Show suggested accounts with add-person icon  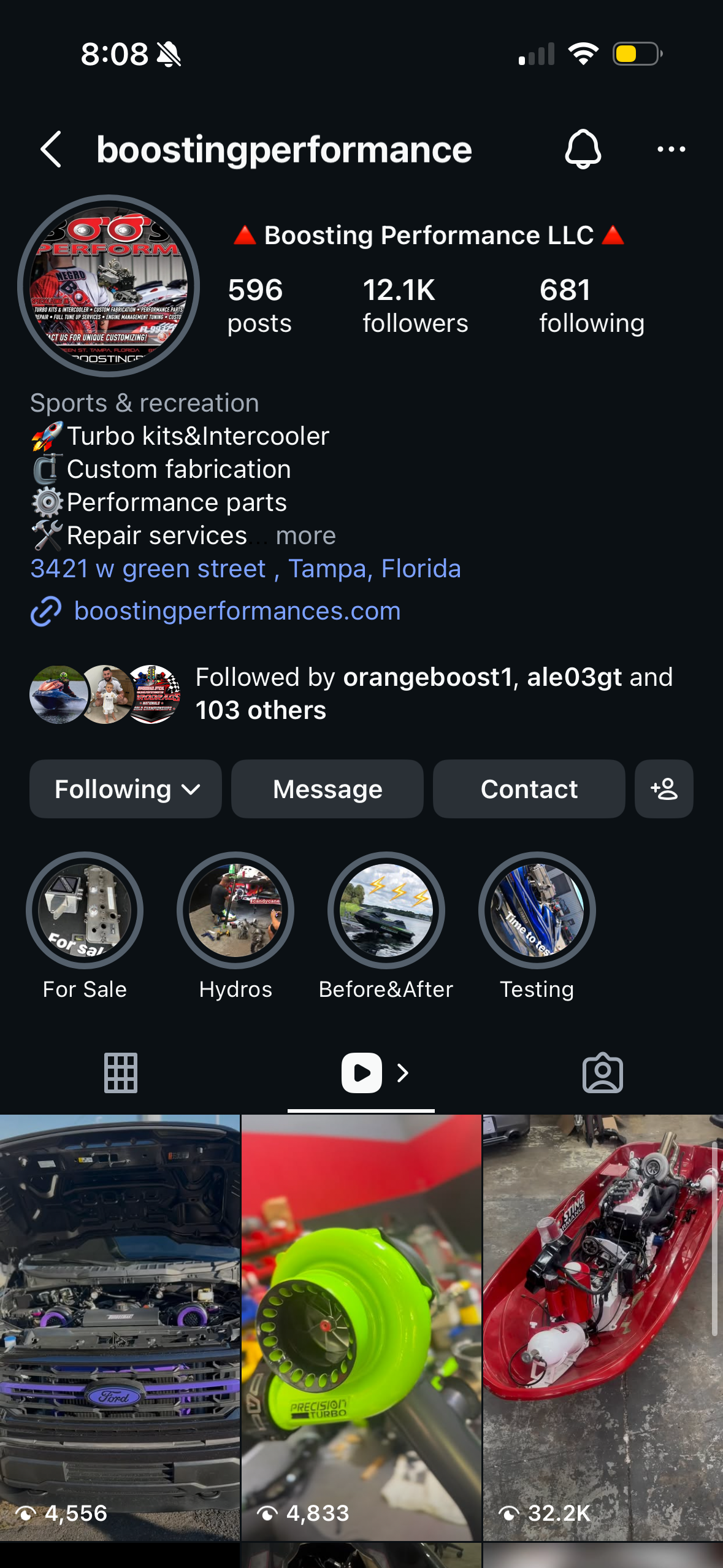pyautogui.click(x=664, y=789)
